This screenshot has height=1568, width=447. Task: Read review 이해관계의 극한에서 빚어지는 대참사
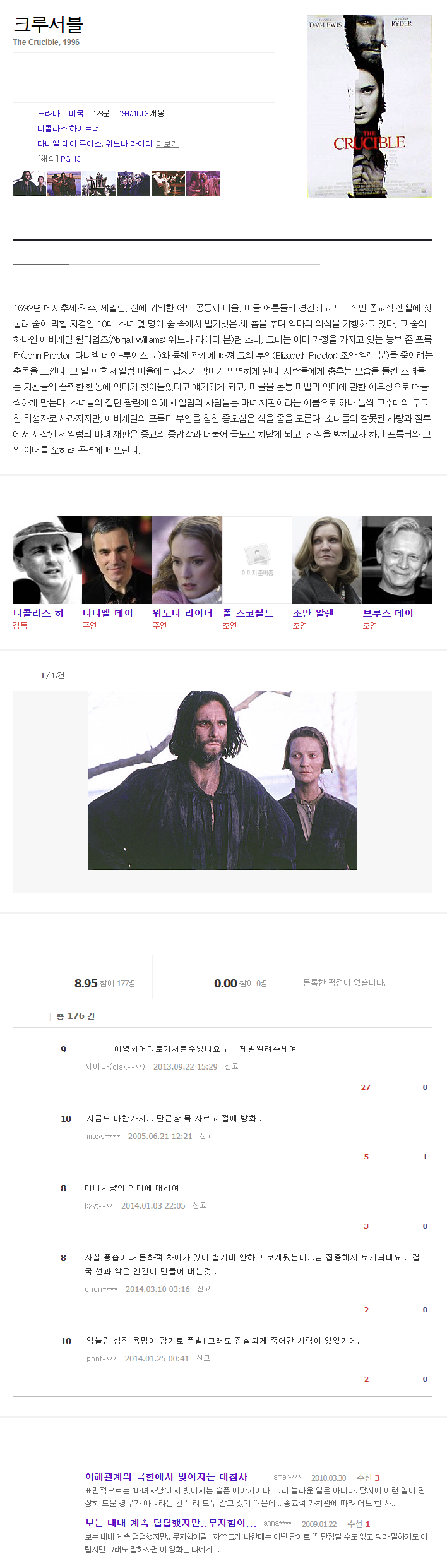(x=167, y=1476)
